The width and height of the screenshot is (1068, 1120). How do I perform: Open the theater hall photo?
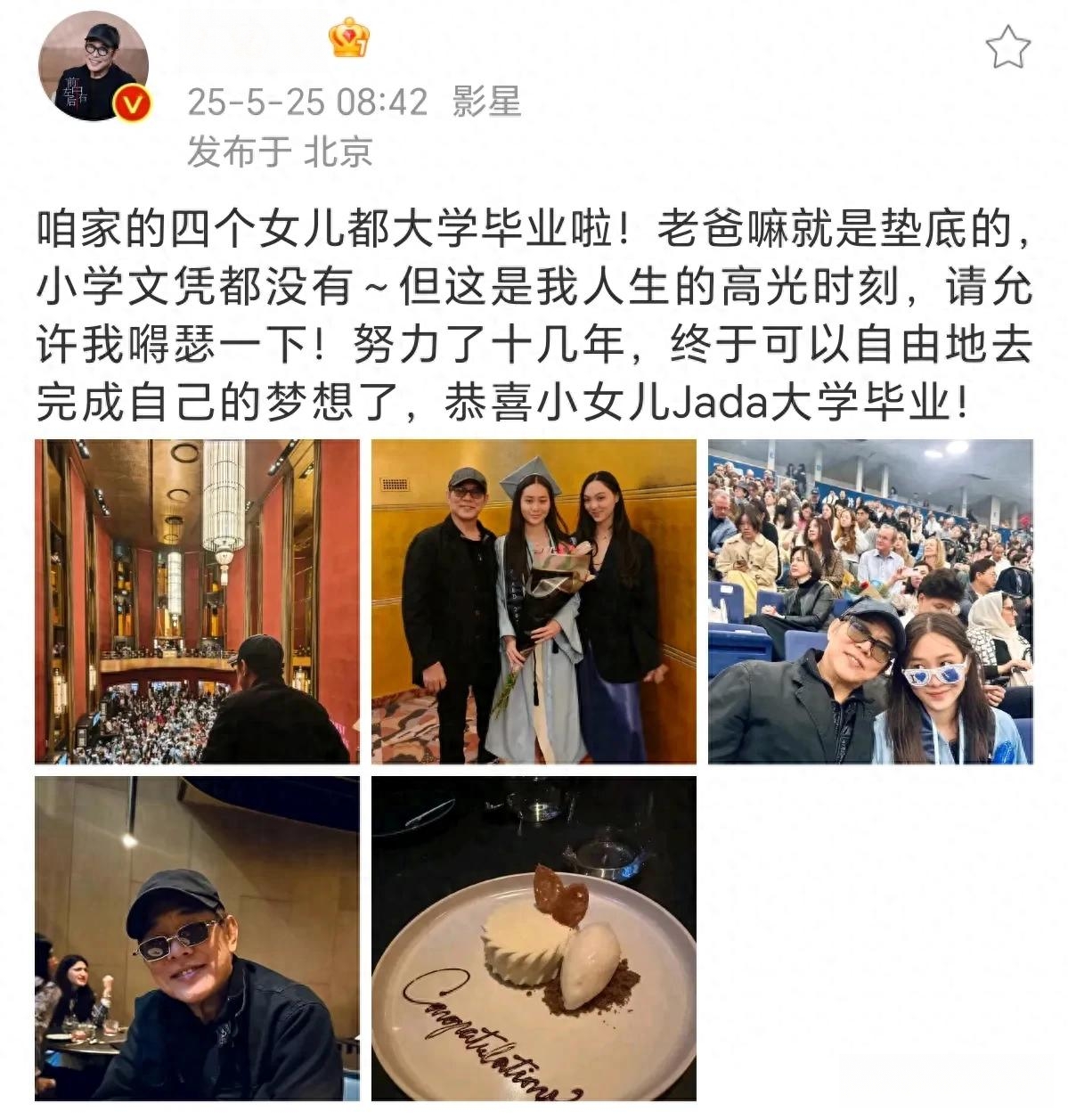click(197, 601)
